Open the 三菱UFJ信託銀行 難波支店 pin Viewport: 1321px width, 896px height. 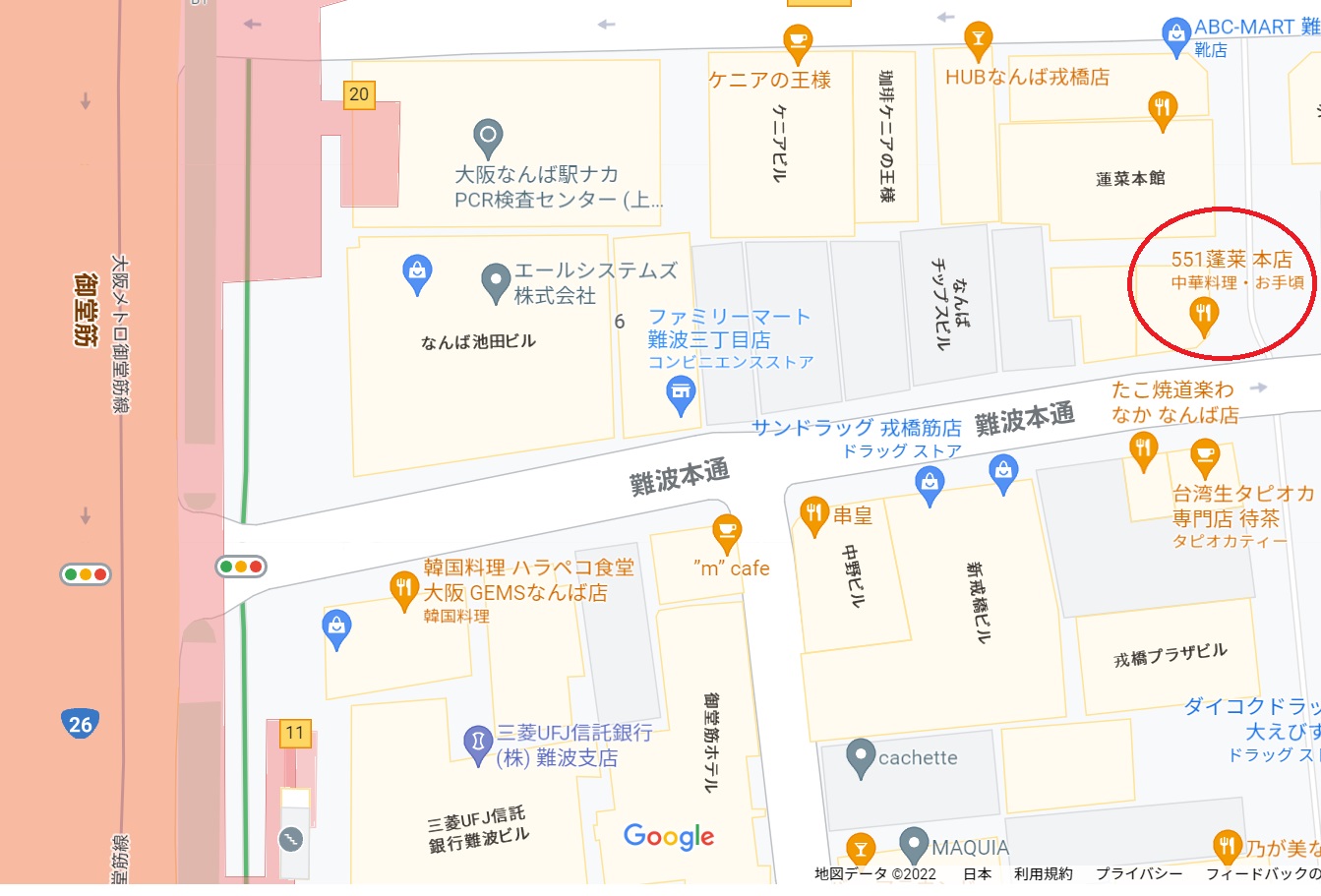(477, 744)
